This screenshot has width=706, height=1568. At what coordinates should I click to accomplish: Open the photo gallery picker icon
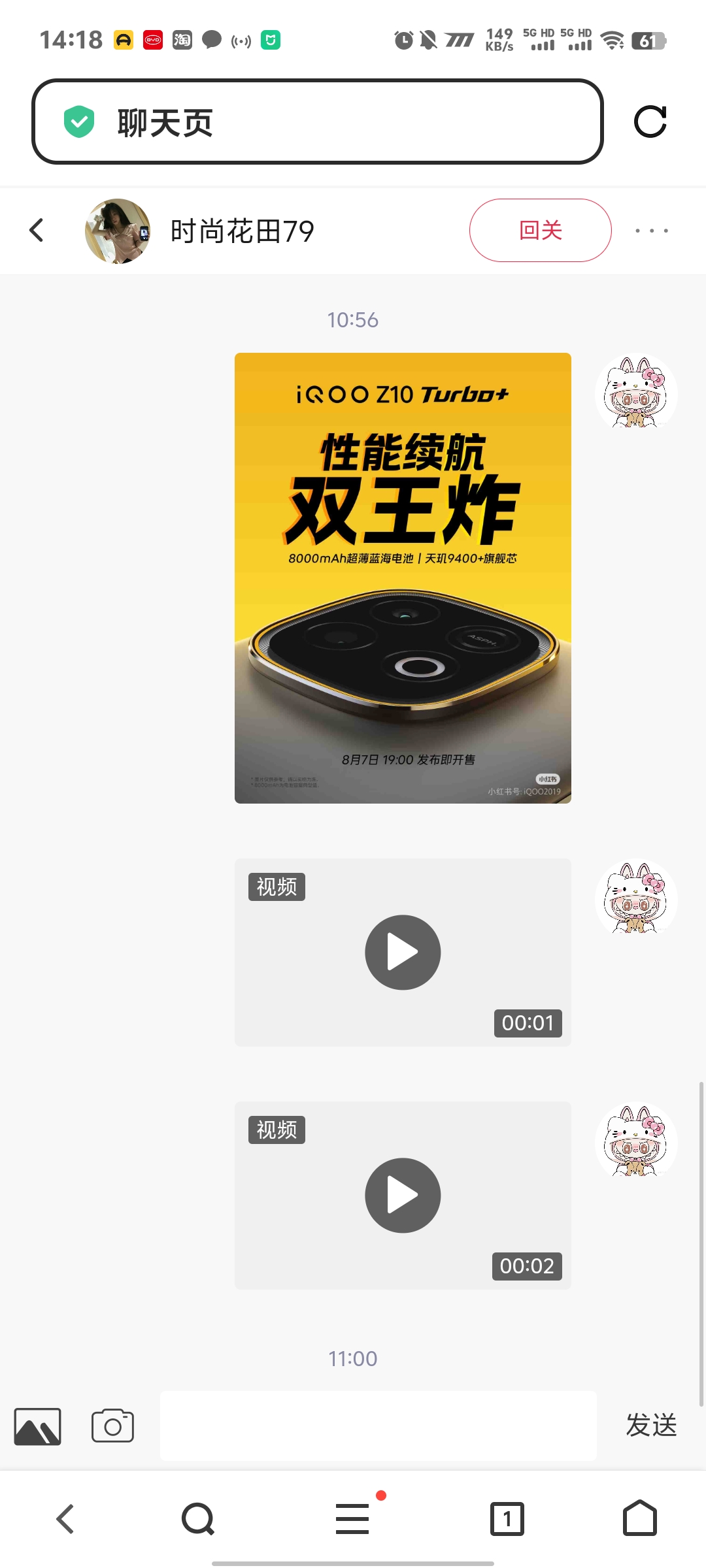pyautogui.click(x=38, y=1426)
